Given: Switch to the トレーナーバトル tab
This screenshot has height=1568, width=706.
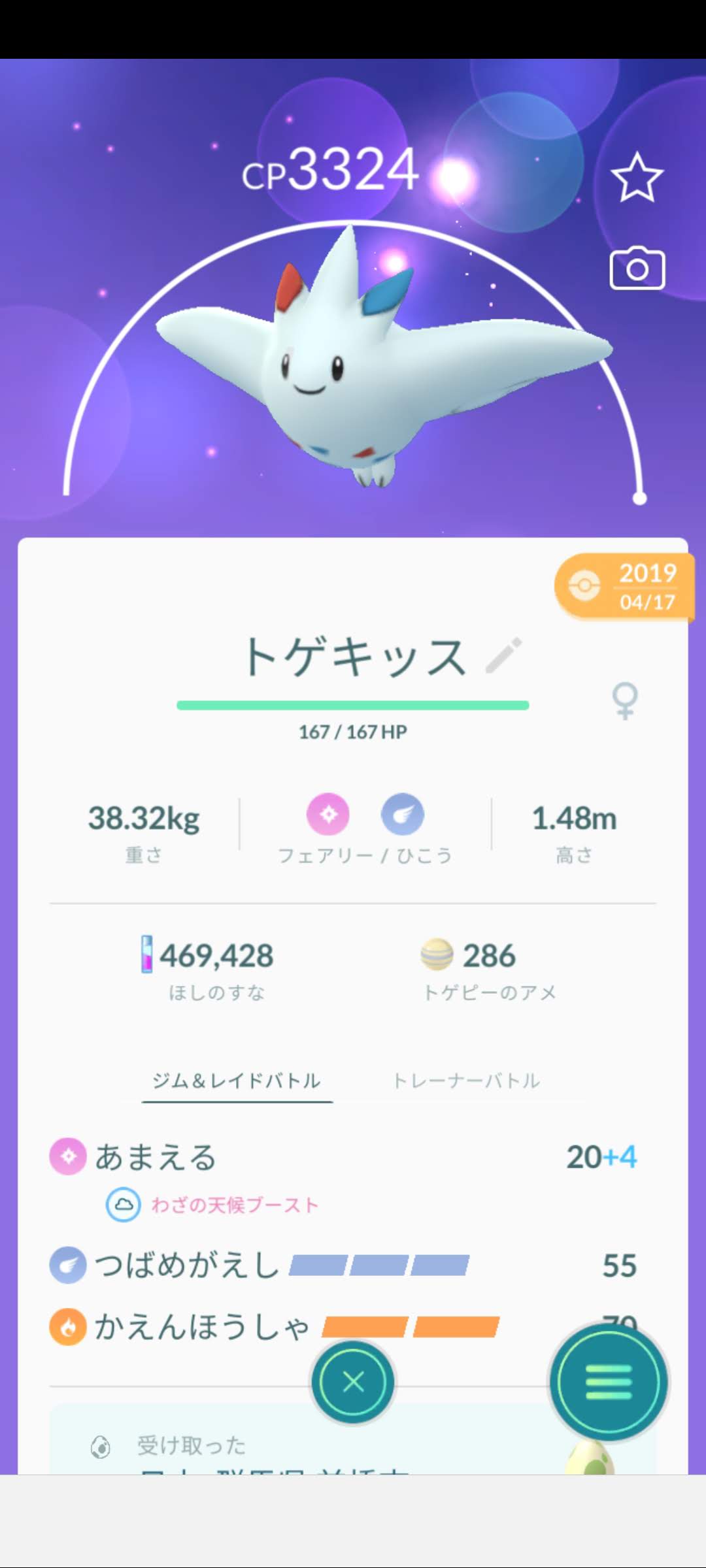Looking at the screenshot, I should point(465,1081).
